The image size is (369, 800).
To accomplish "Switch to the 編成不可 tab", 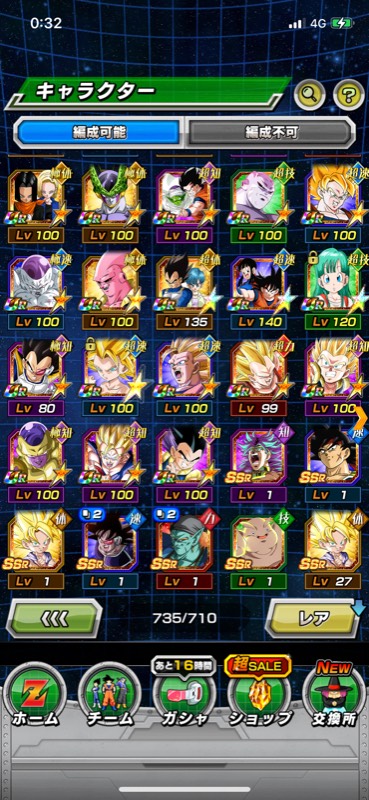I will click(x=270, y=133).
